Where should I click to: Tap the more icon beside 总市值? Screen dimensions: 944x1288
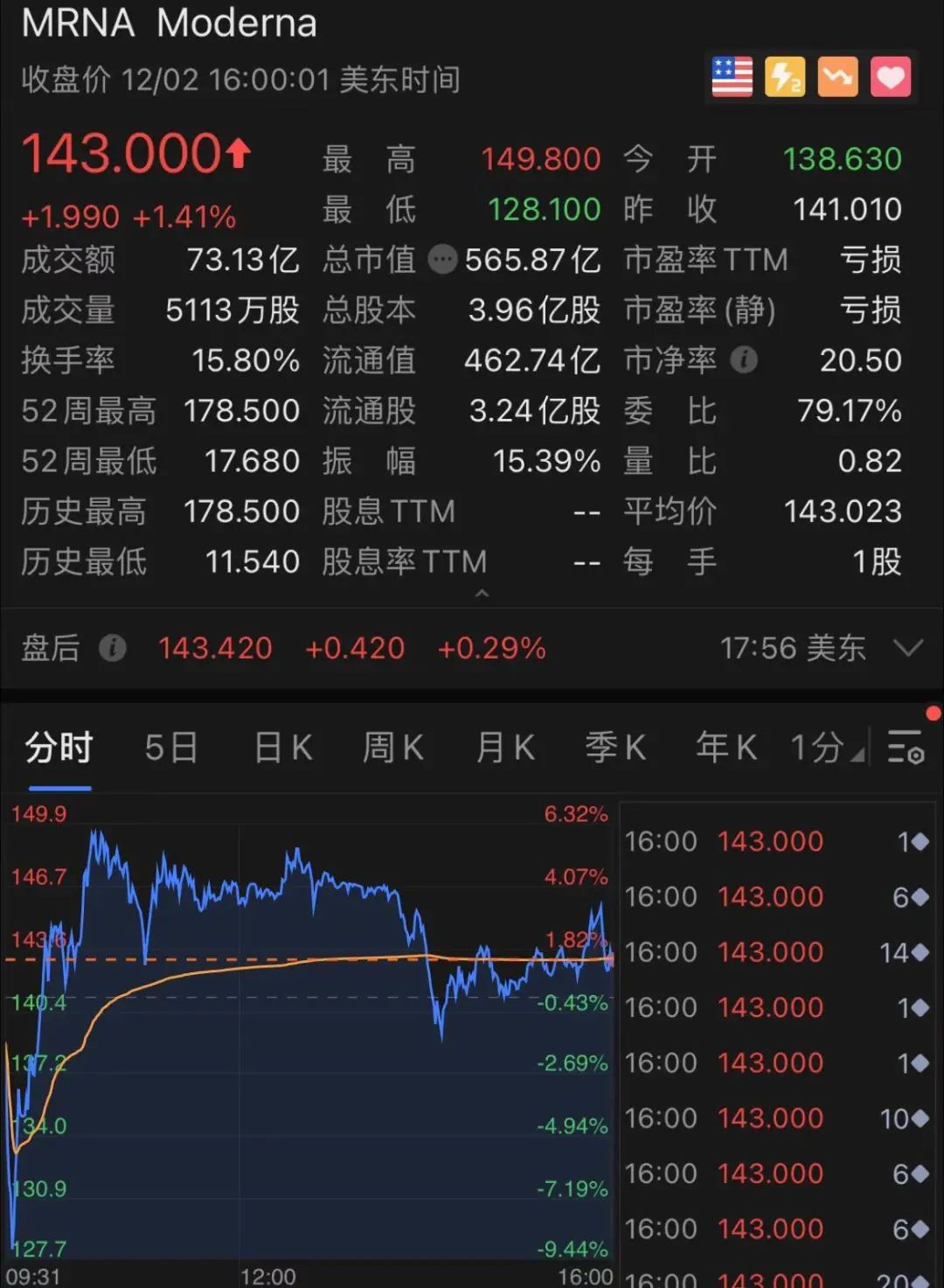coord(443,259)
